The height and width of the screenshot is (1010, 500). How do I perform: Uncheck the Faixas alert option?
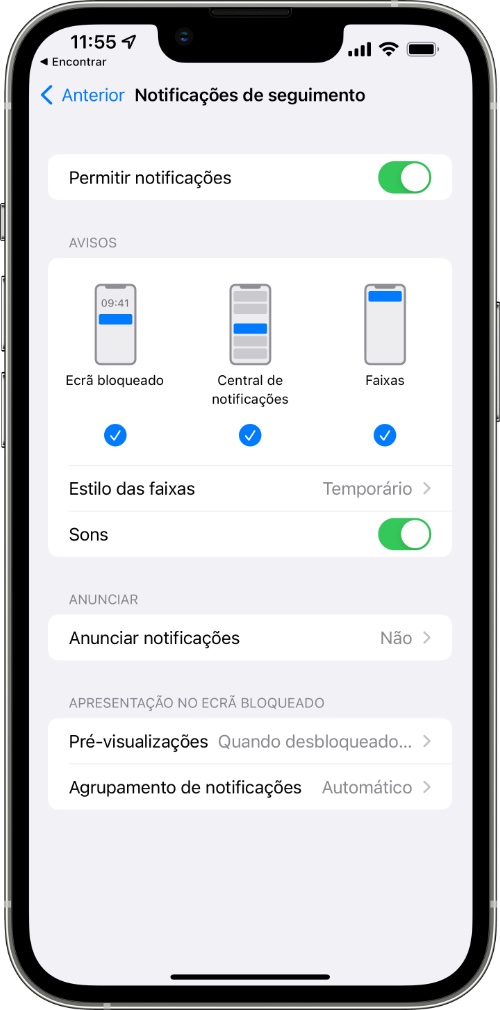point(385,436)
